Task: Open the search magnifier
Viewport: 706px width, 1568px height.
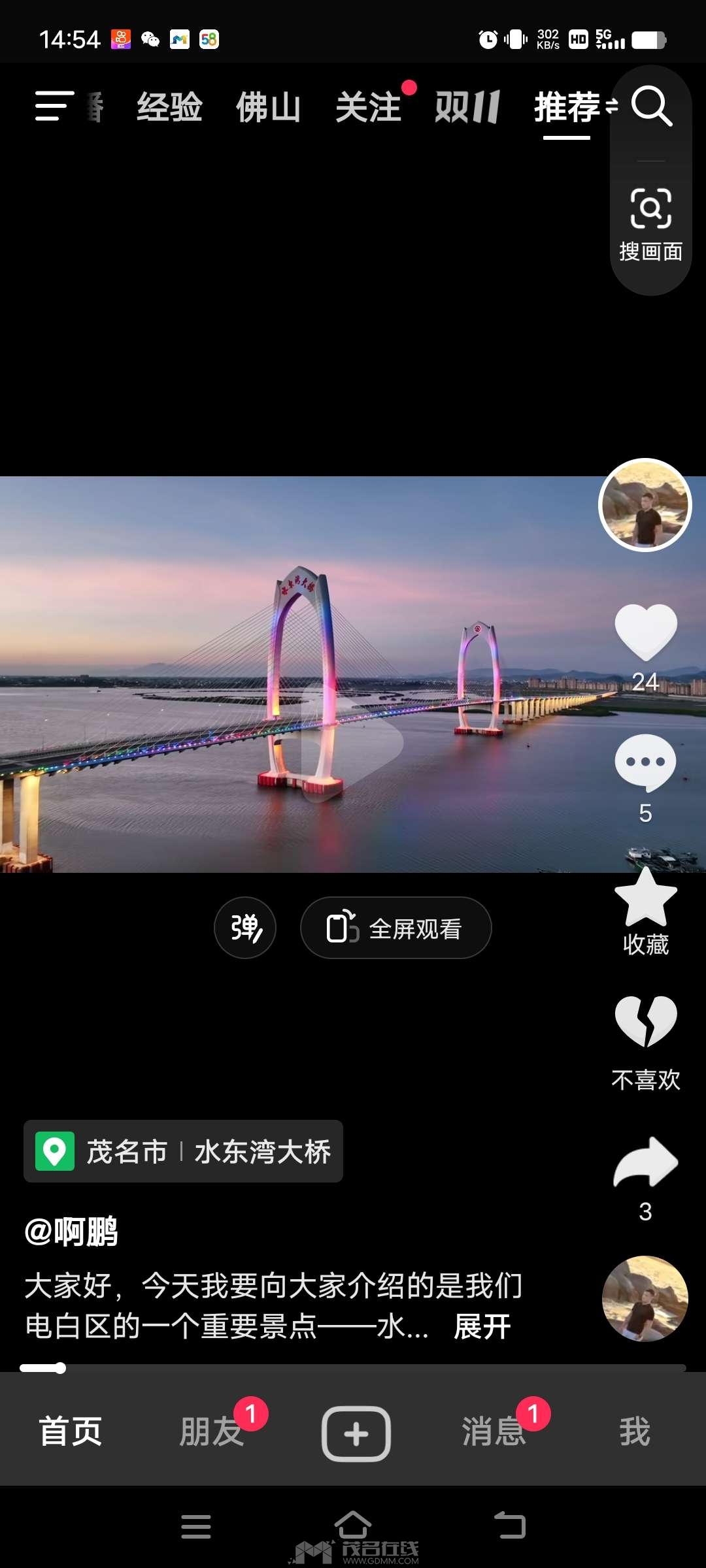Action: click(651, 106)
